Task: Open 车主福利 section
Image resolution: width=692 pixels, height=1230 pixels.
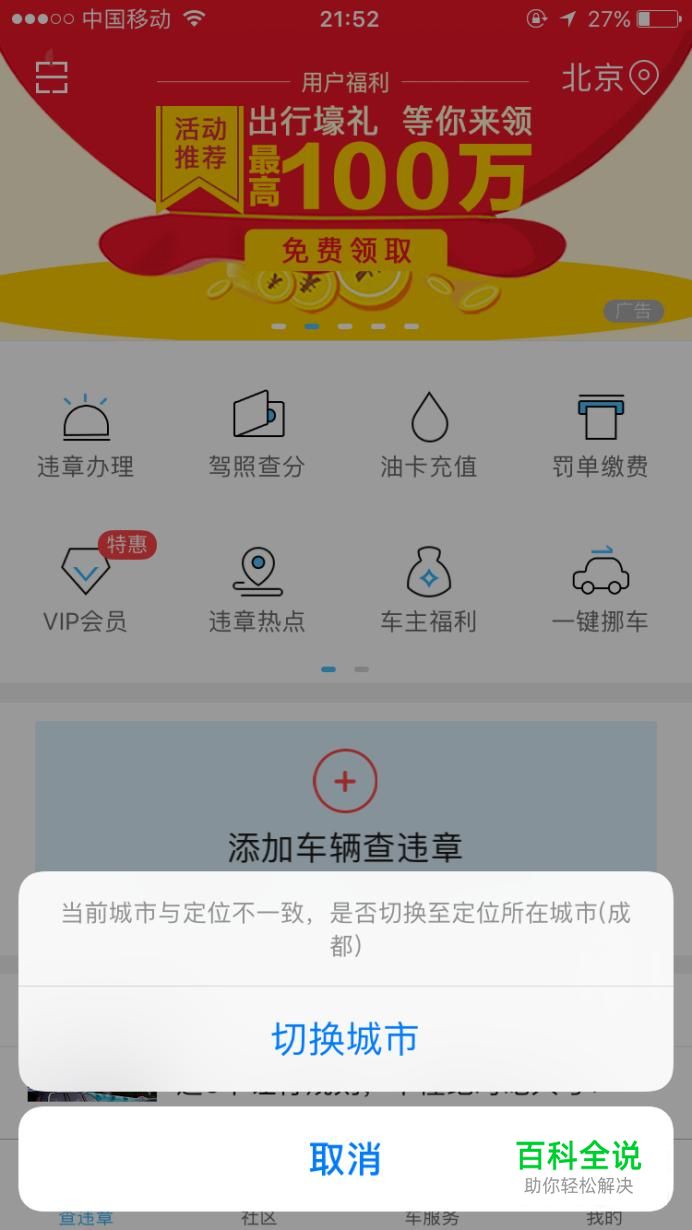Action: 429,590
